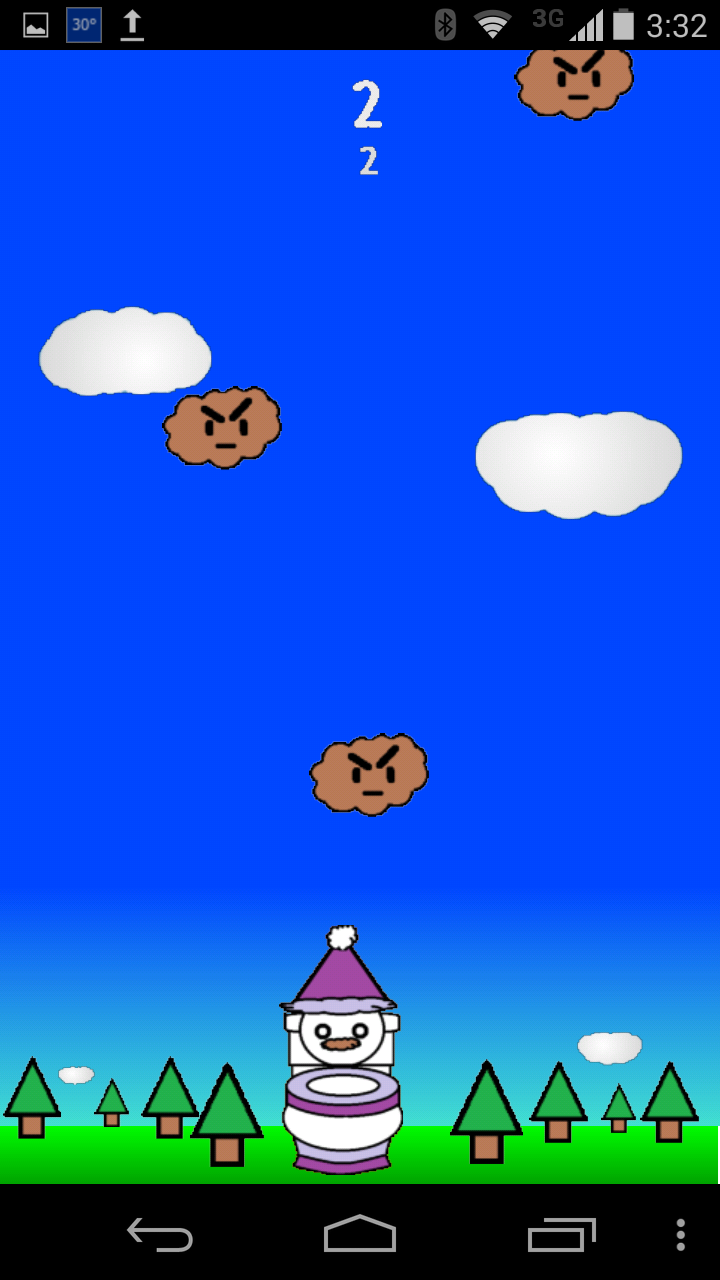The width and height of the screenshot is (720, 1280).
Task: Tap the poop cloud falling toward the toilet
Action: pos(370,775)
